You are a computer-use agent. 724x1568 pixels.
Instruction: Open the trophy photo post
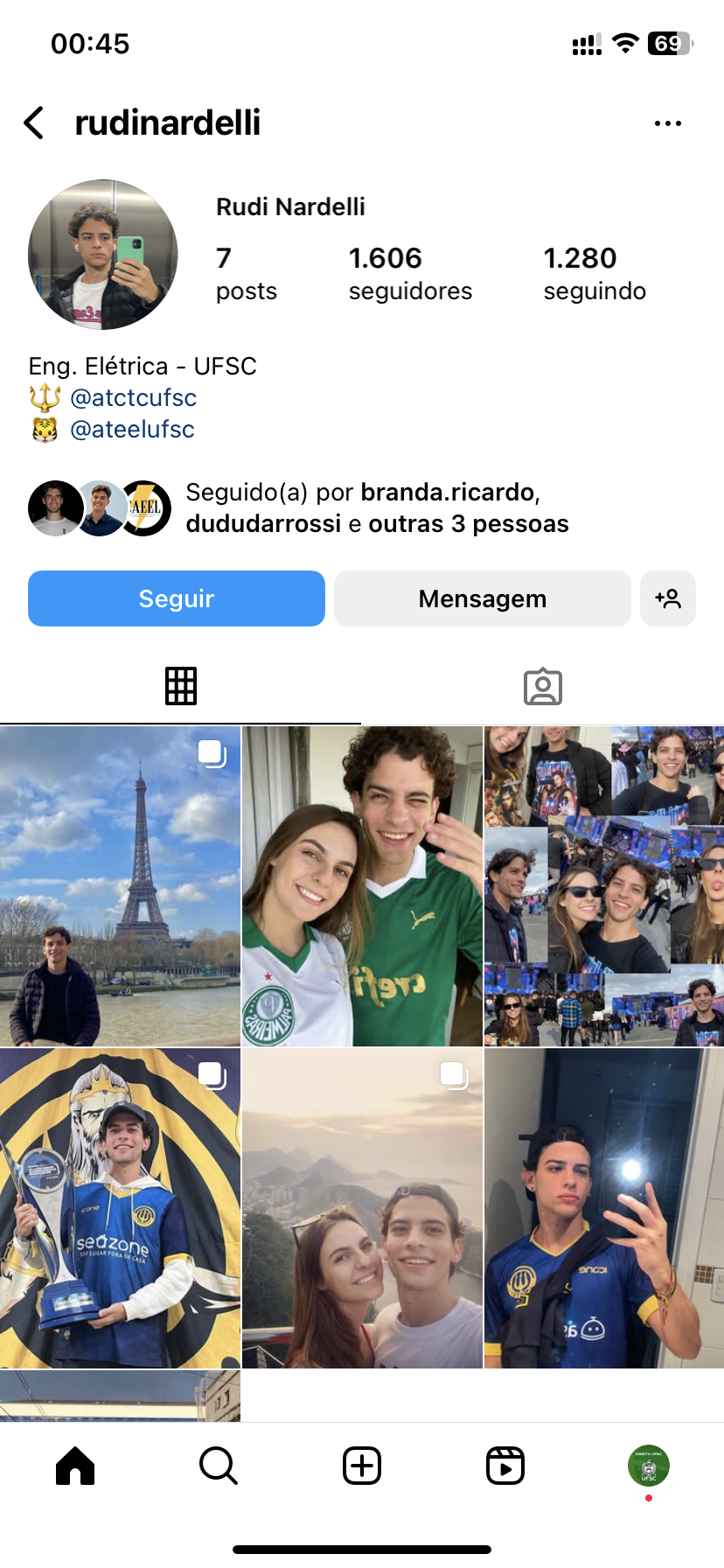point(120,1207)
